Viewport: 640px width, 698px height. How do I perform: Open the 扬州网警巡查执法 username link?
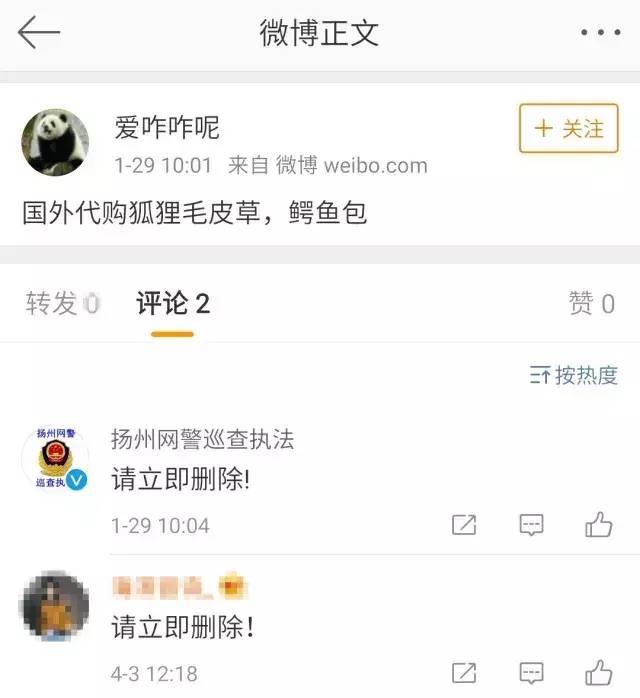click(x=203, y=439)
